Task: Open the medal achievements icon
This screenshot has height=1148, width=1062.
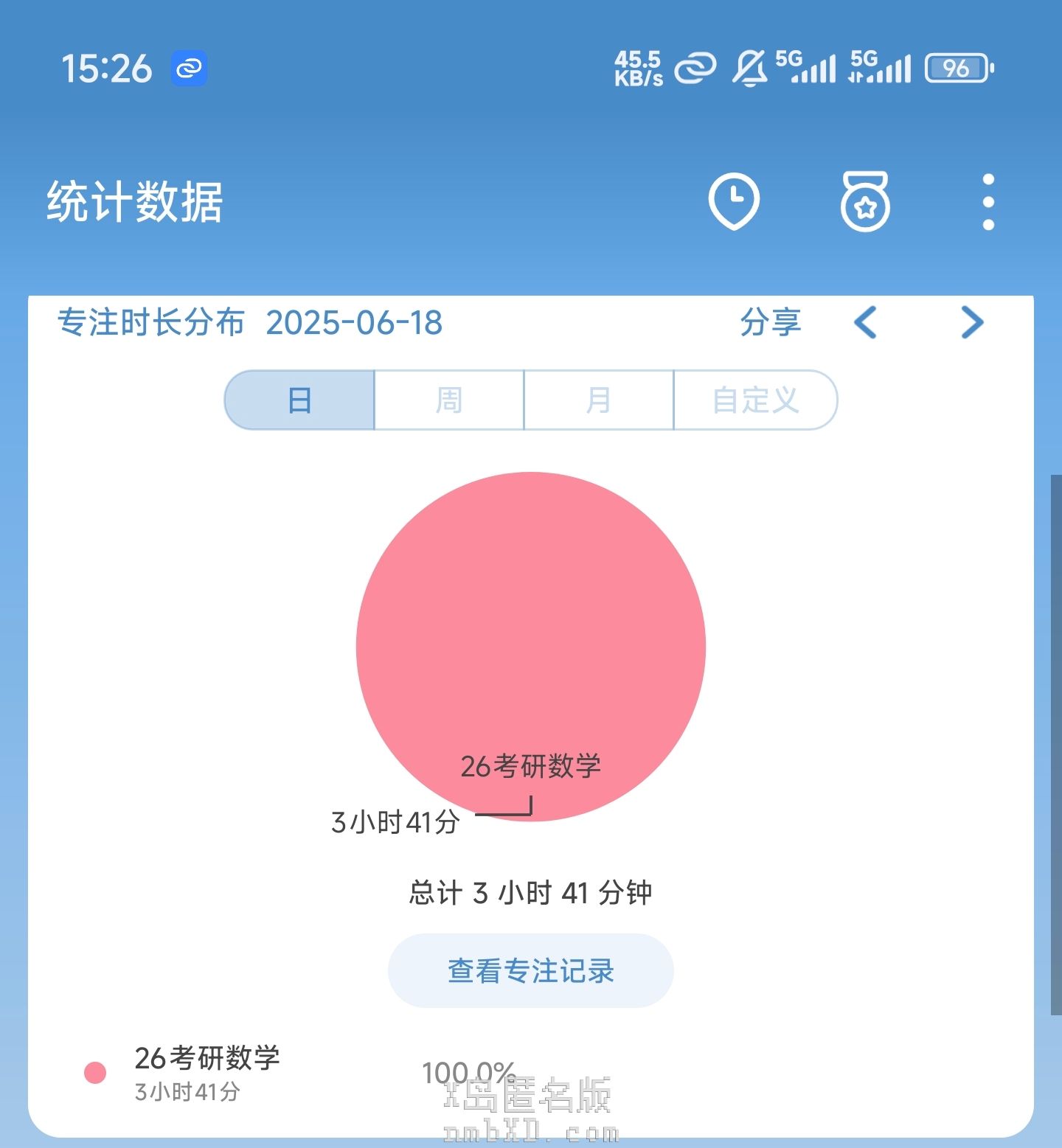Action: coord(865,201)
